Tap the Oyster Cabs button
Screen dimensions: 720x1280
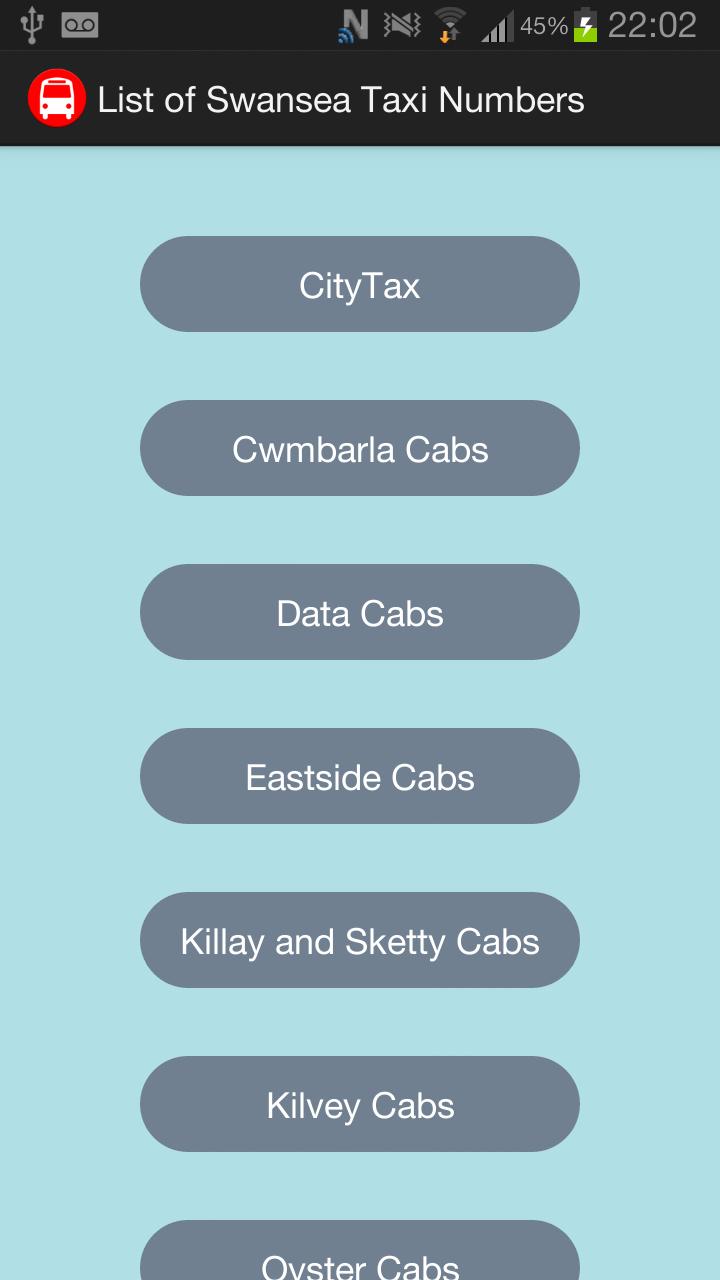tap(360, 1262)
